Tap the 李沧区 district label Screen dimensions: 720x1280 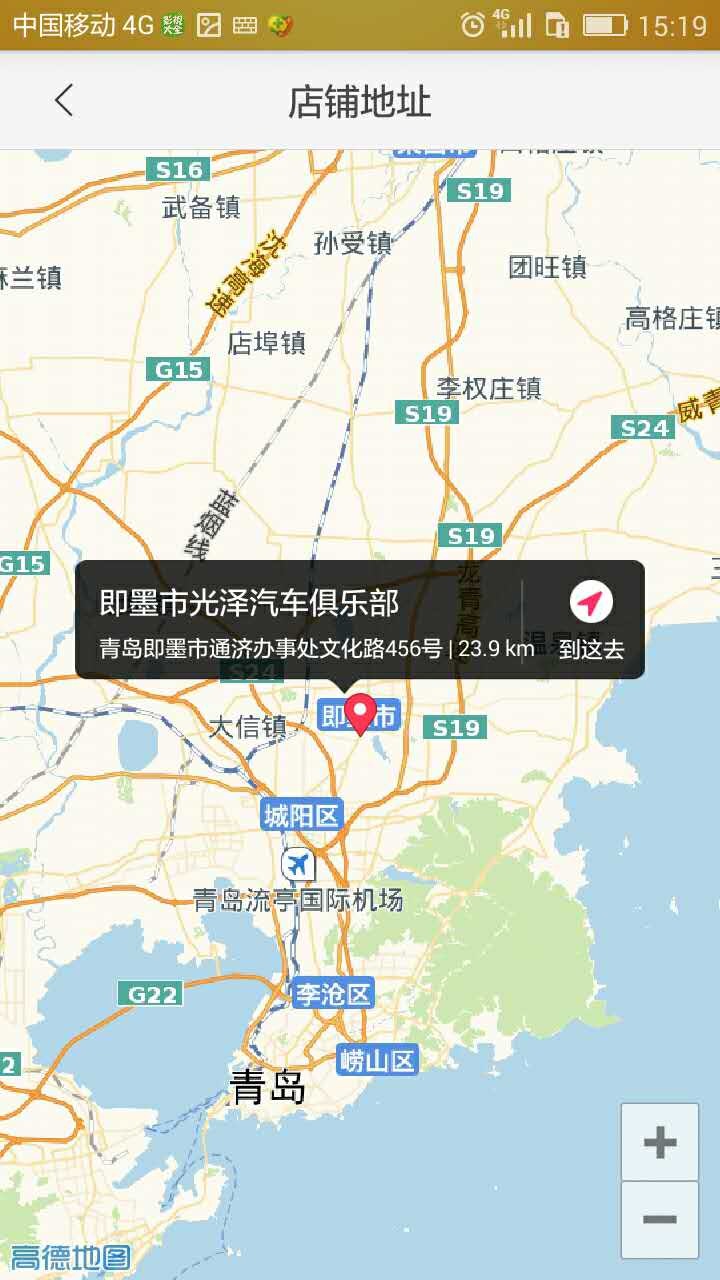(x=336, y=994)
